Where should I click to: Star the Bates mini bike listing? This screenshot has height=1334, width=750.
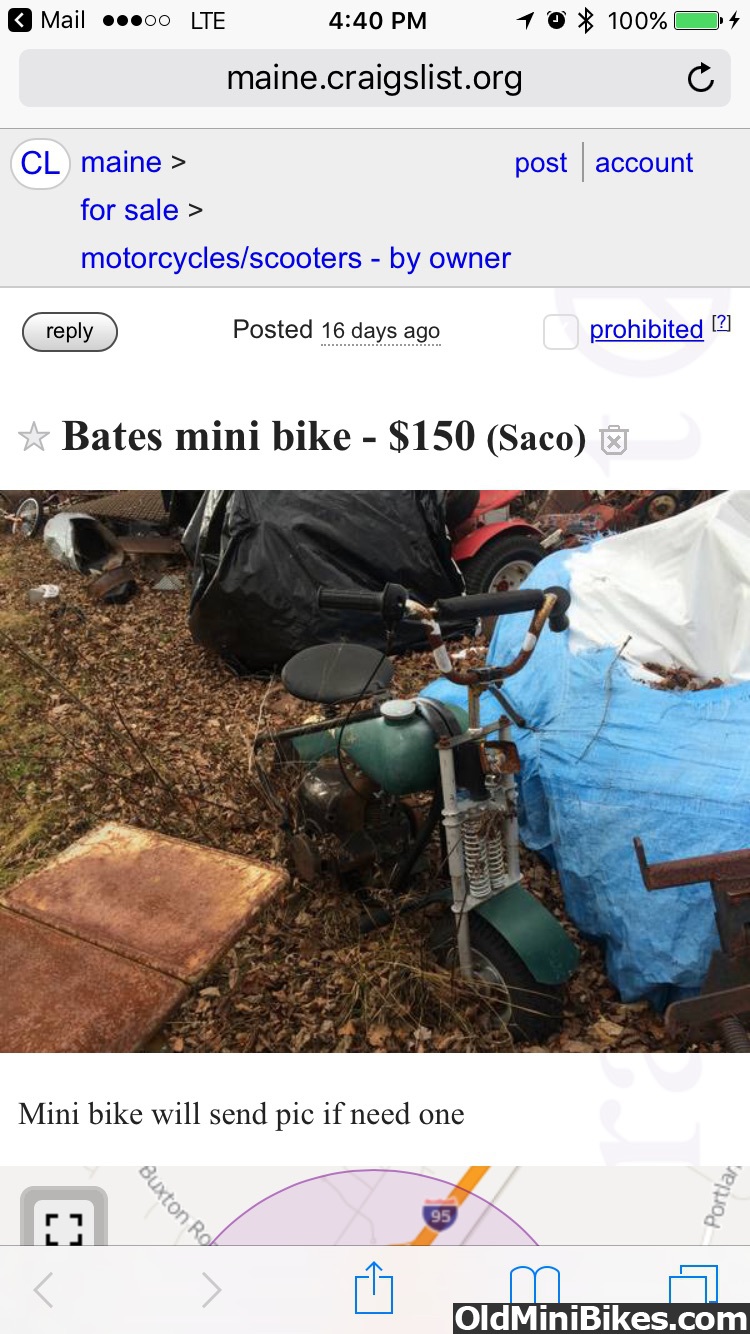tap(34, 437)
